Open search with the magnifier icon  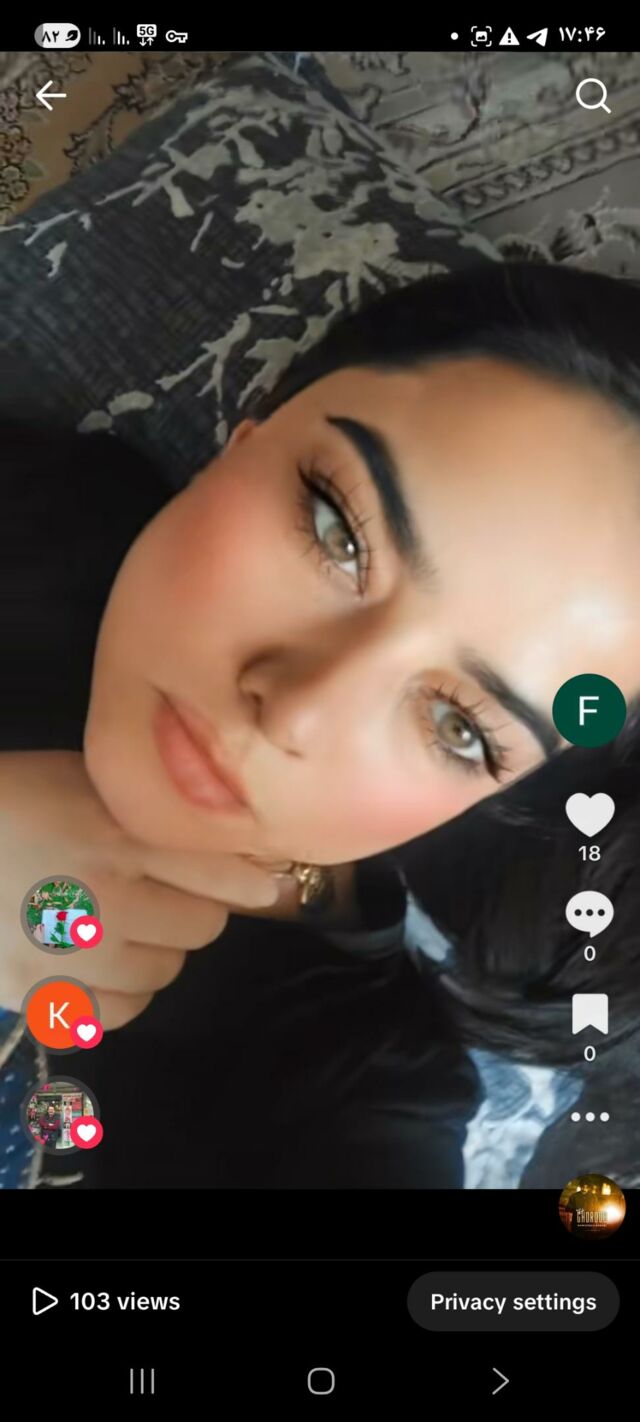click(593, 96)
